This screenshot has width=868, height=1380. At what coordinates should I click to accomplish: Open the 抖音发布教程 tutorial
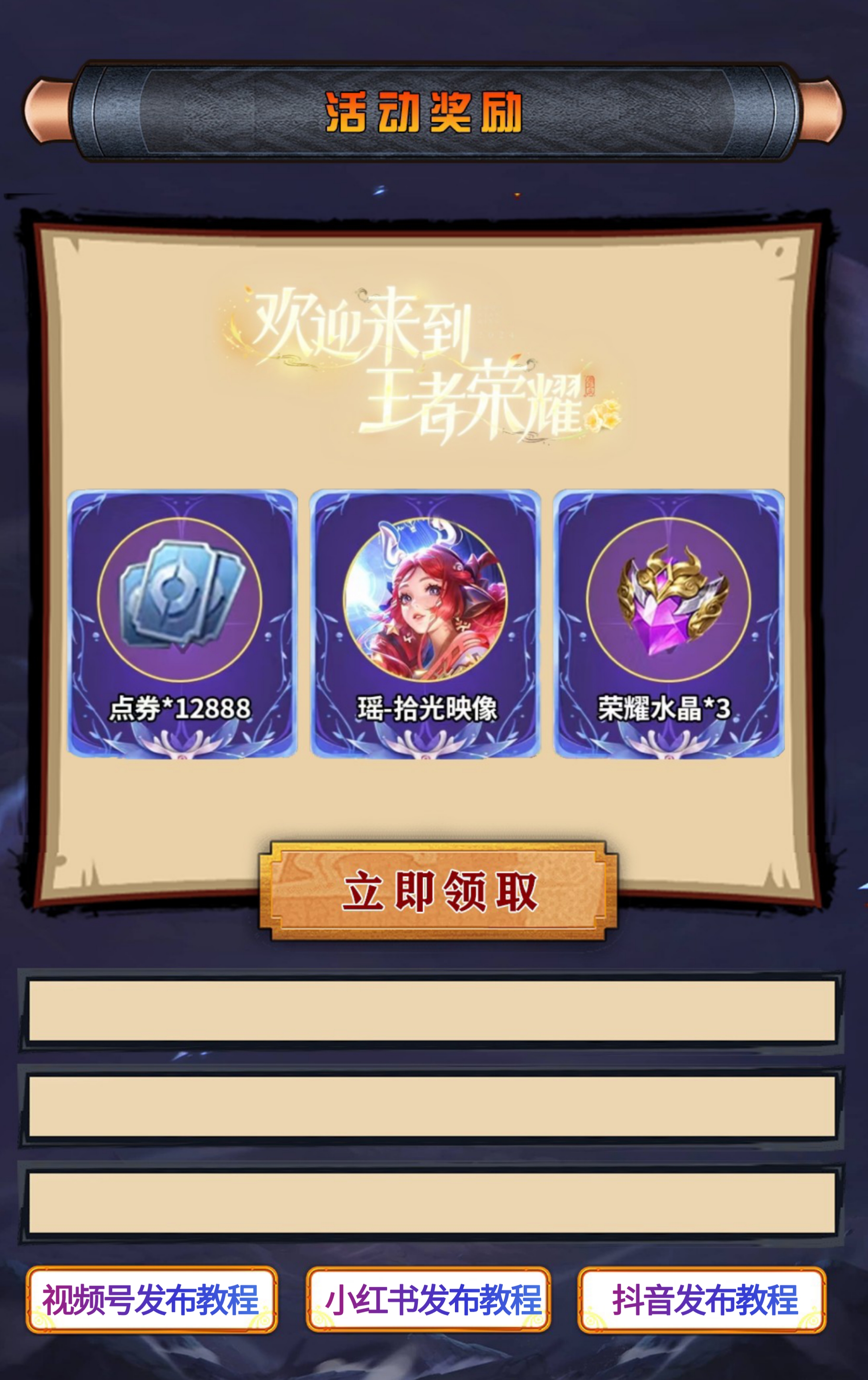pos(702,1299)
